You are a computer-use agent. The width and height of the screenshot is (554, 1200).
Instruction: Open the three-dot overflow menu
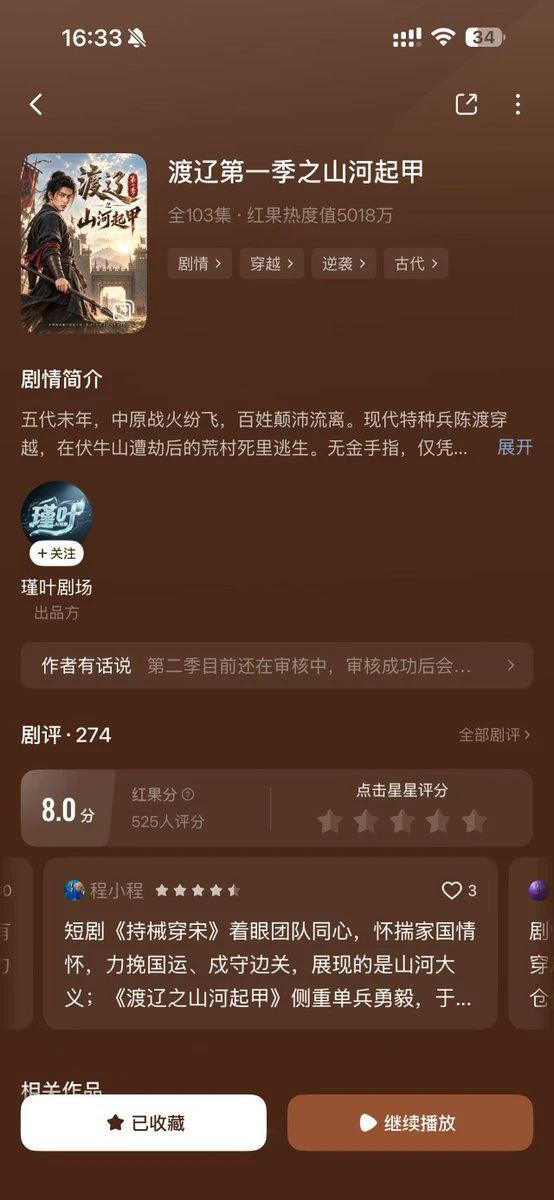tap(517, 104)
